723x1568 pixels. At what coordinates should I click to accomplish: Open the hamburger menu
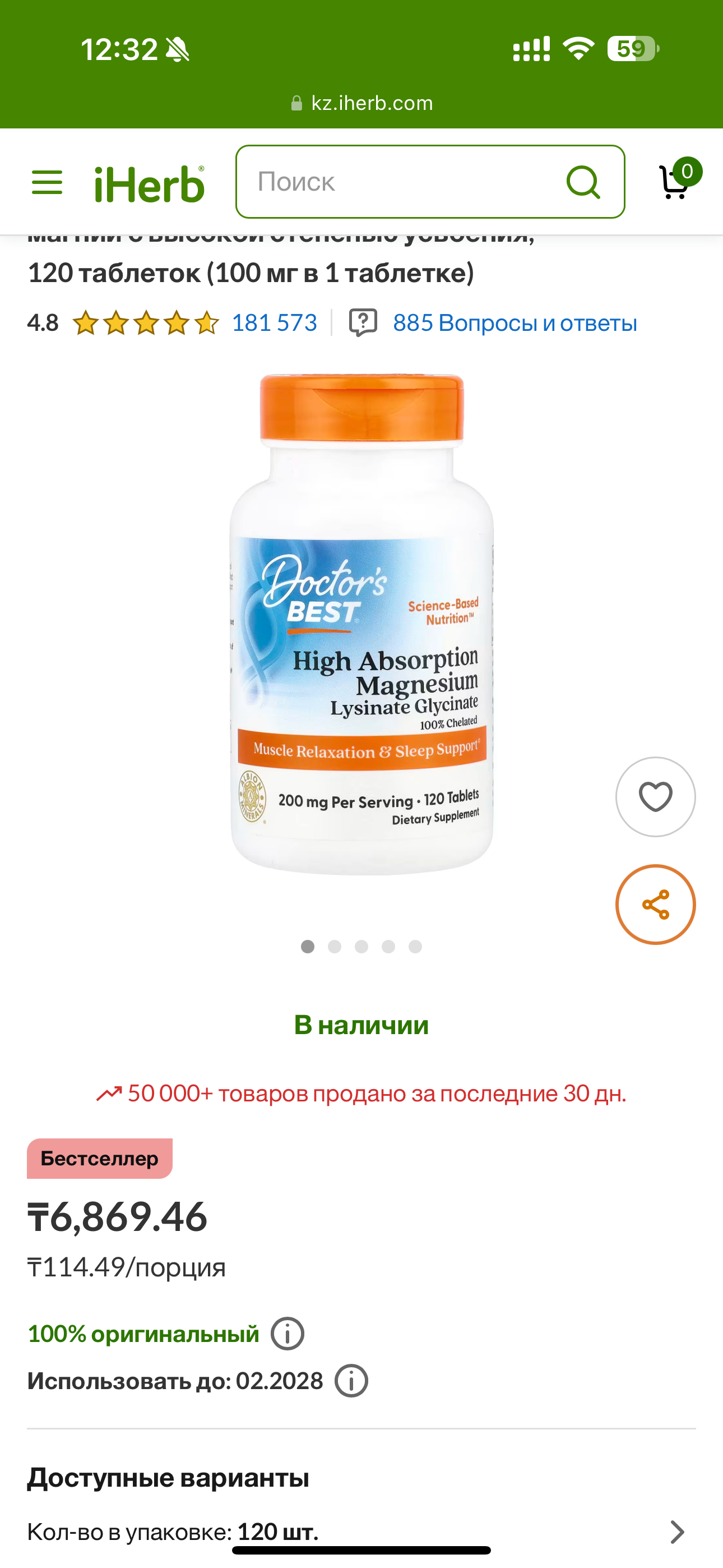click(x=47, y=182)
